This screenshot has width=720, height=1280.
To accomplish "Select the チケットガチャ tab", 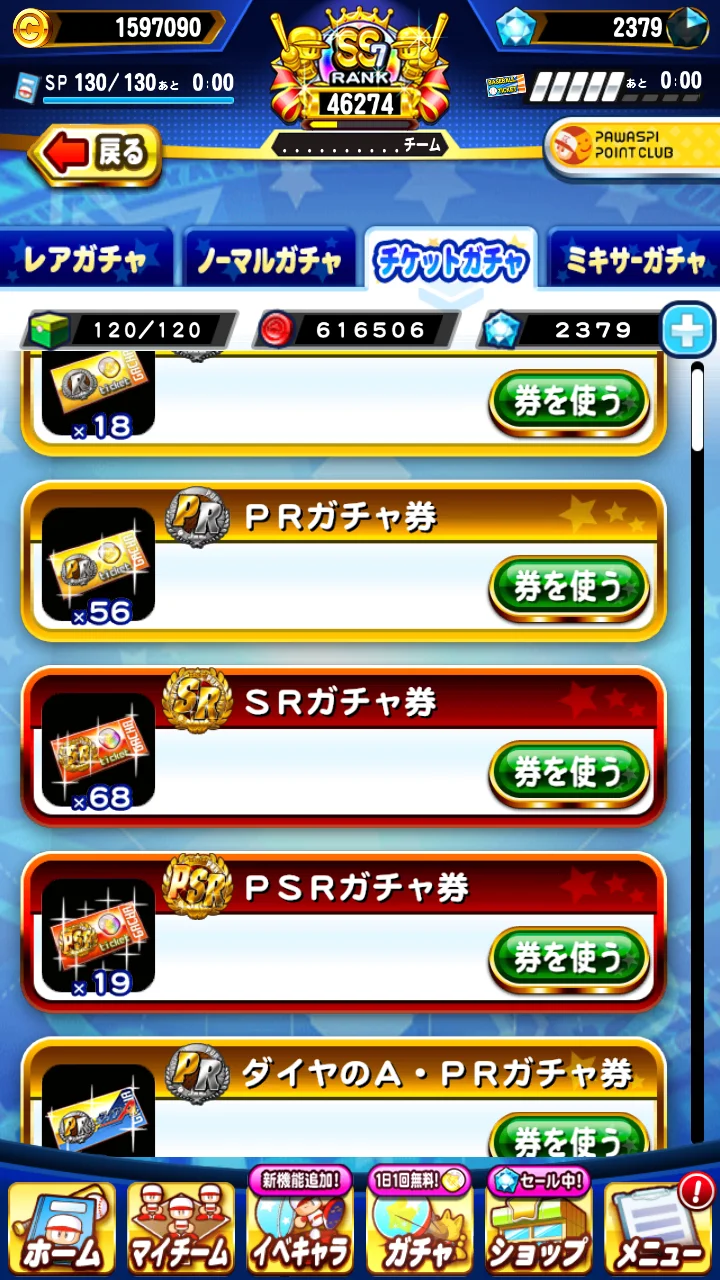I will tap(451, 261).
